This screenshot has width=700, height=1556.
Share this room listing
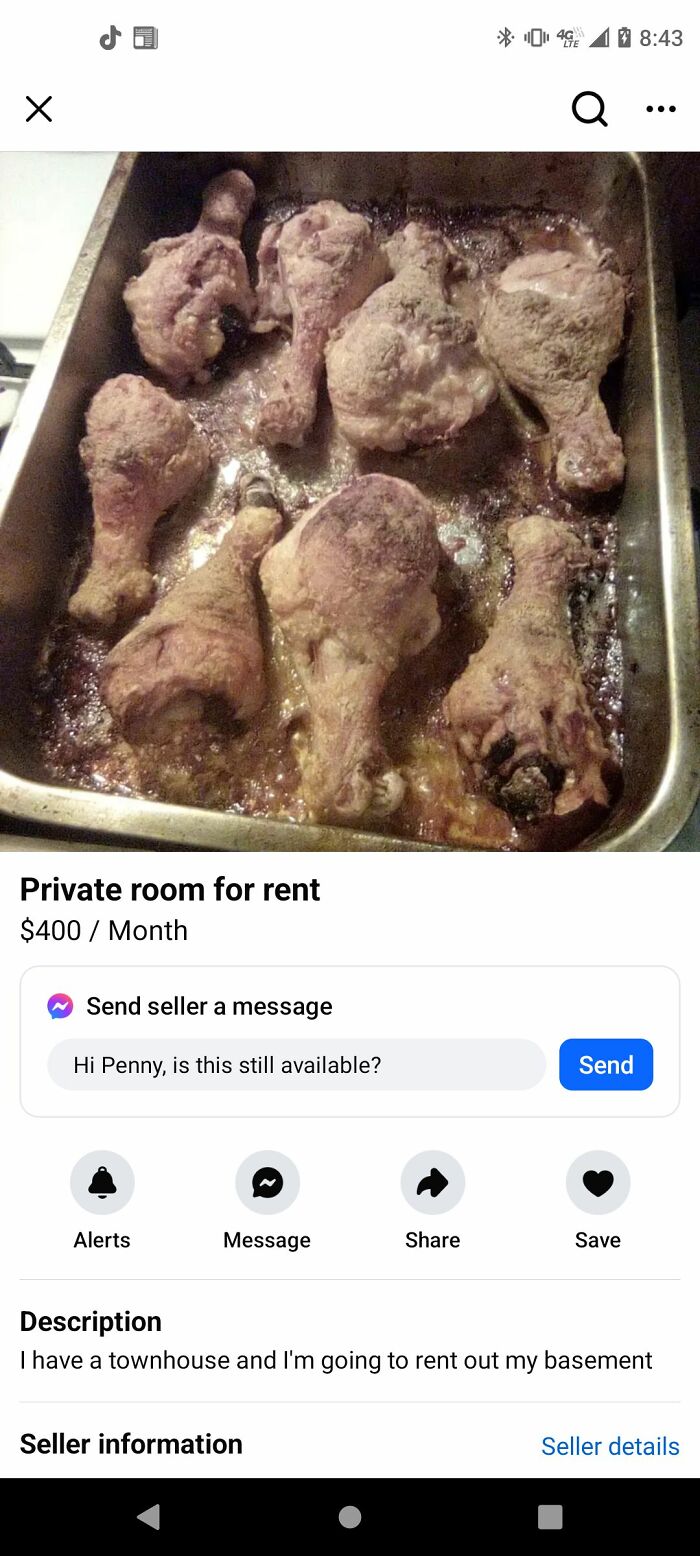pyautogui.click(x=433, y=1183)
